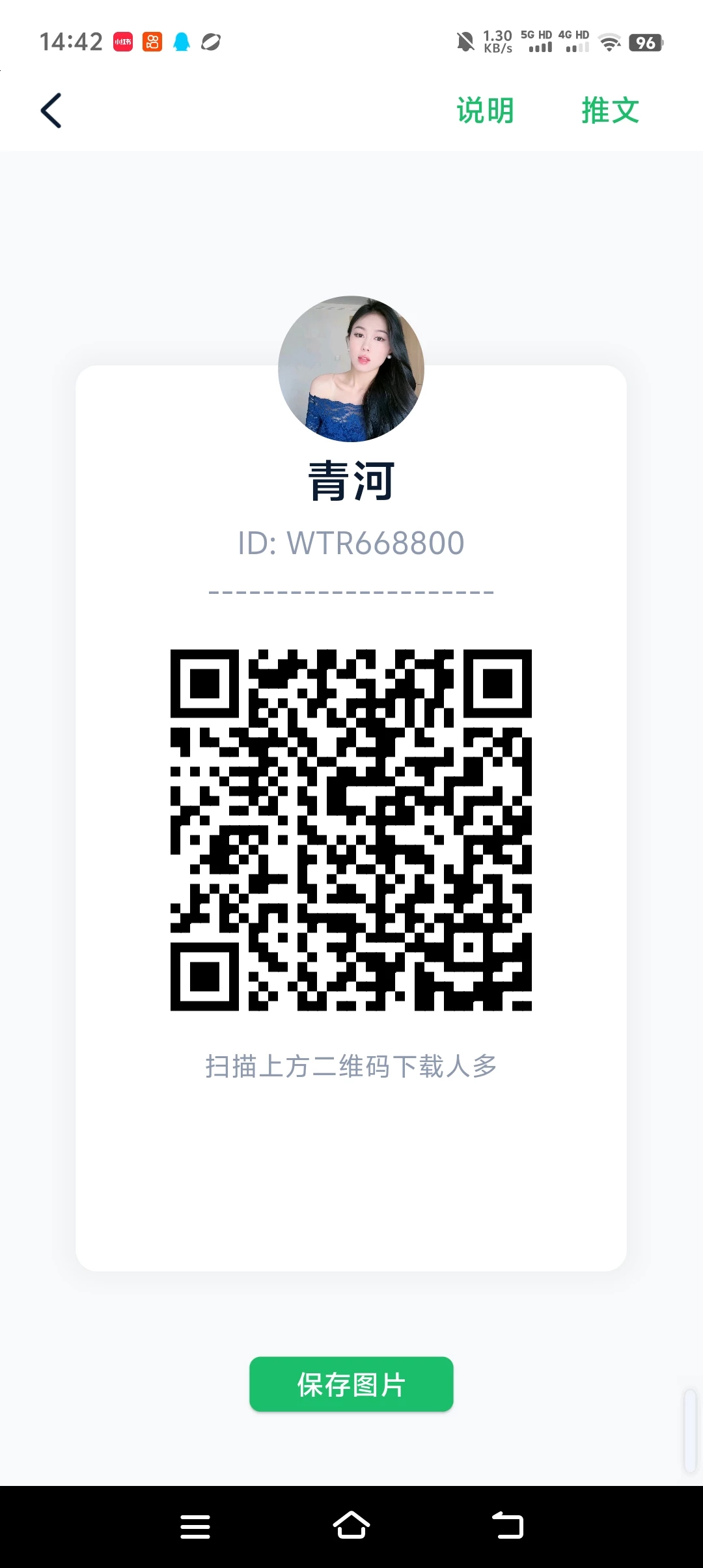This screenshot has height=1568, width=703.
Task: Tap the QQ icon in the status bar
Action: tap(182, 41)
